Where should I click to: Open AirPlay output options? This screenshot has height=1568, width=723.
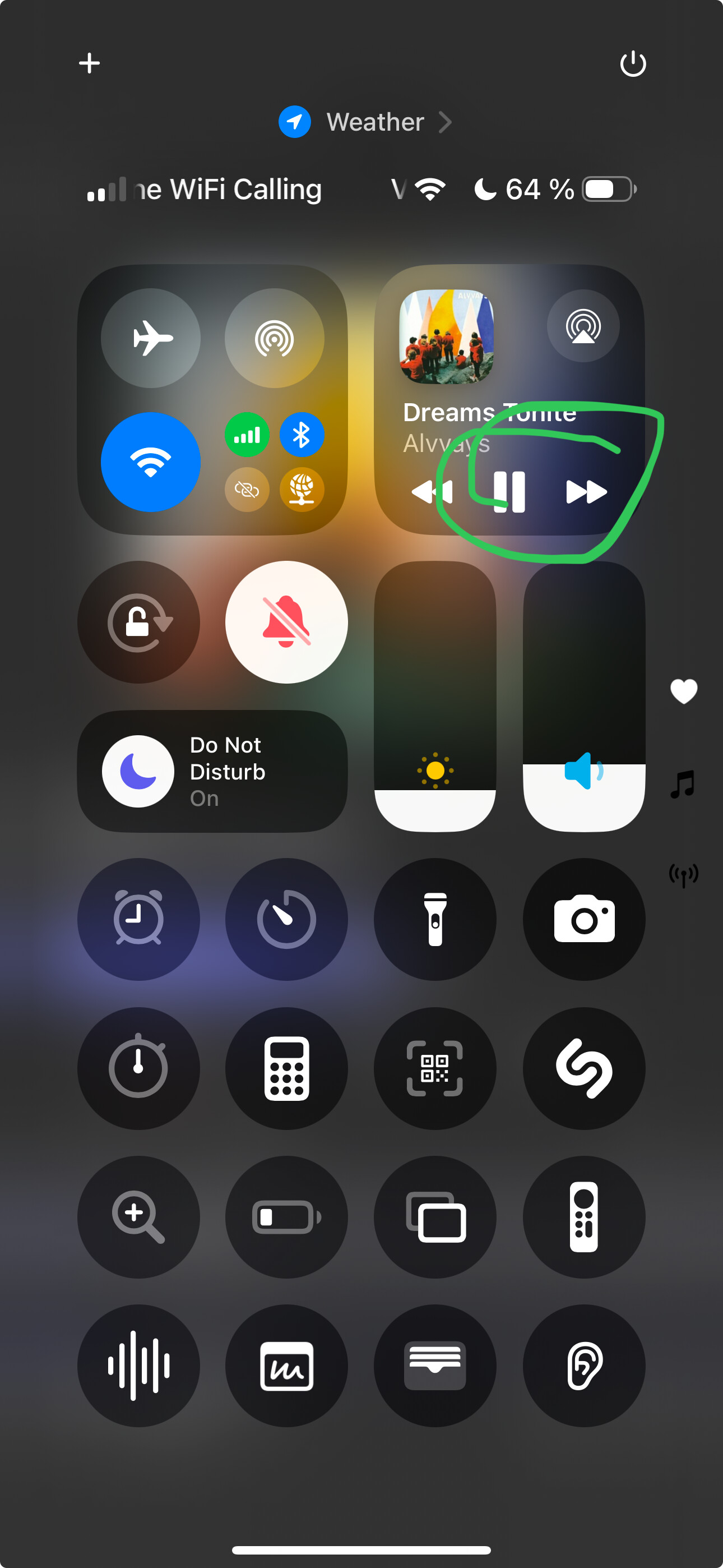[583, 326]
